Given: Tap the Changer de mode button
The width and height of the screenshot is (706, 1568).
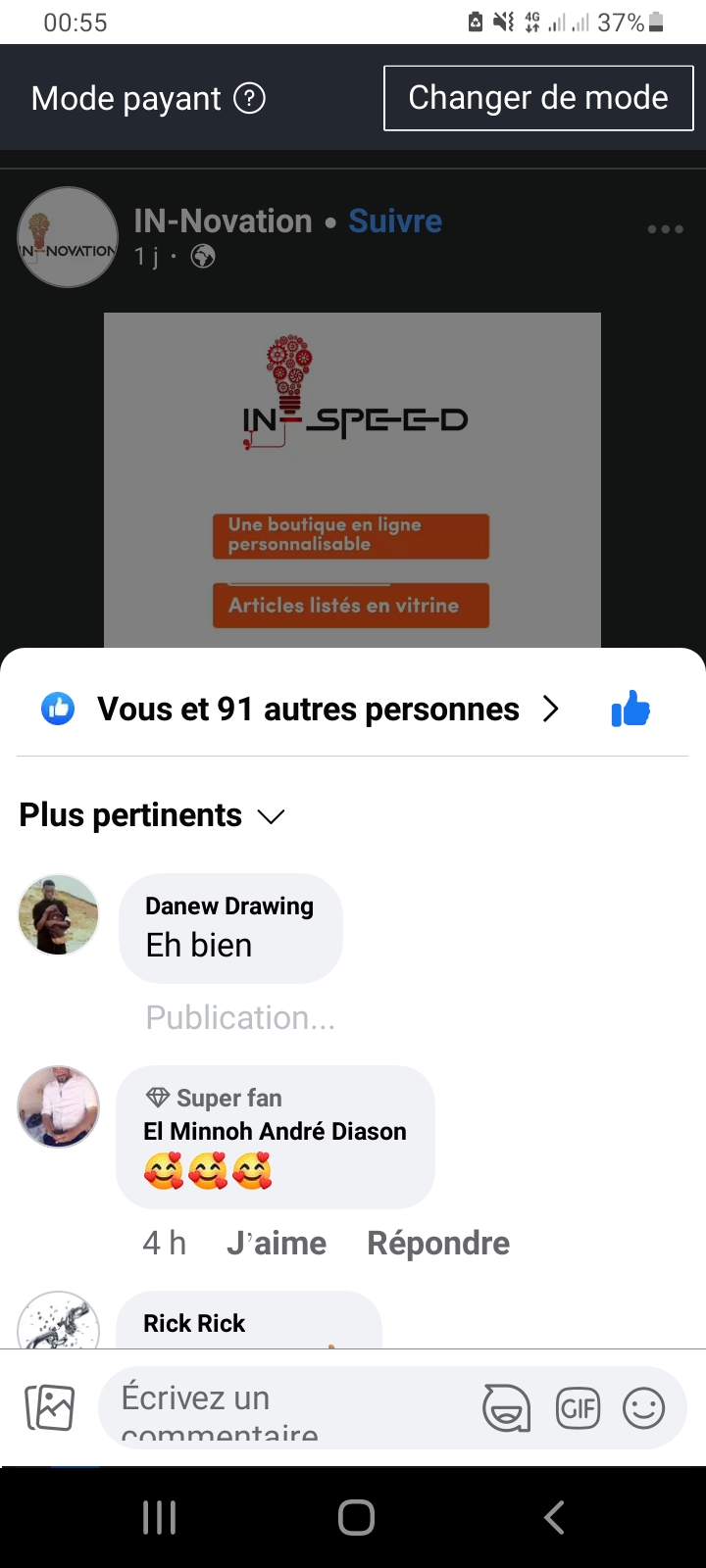Looking at the screenshot, I should click(538, 98).
